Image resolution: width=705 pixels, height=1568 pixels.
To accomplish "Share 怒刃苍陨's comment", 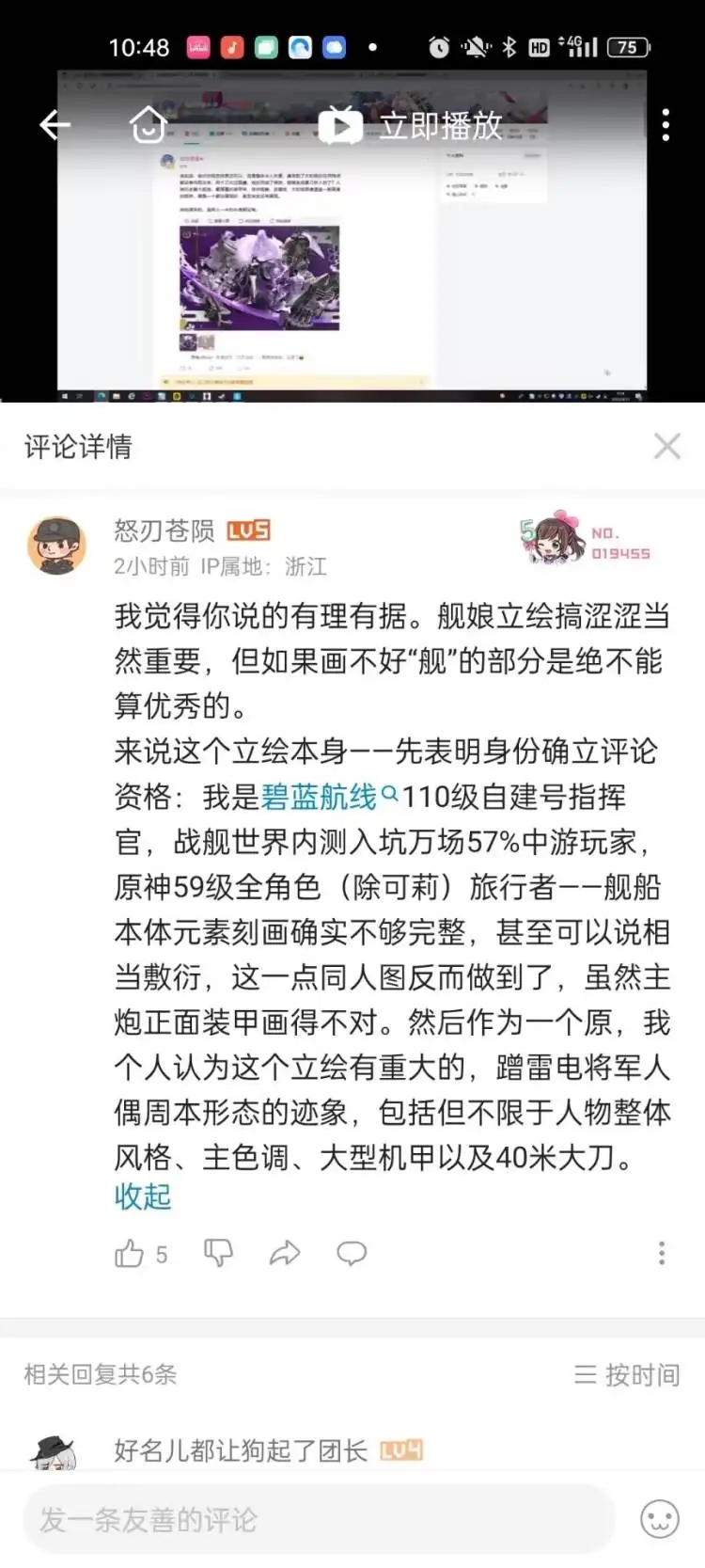I will [285, 1253].
